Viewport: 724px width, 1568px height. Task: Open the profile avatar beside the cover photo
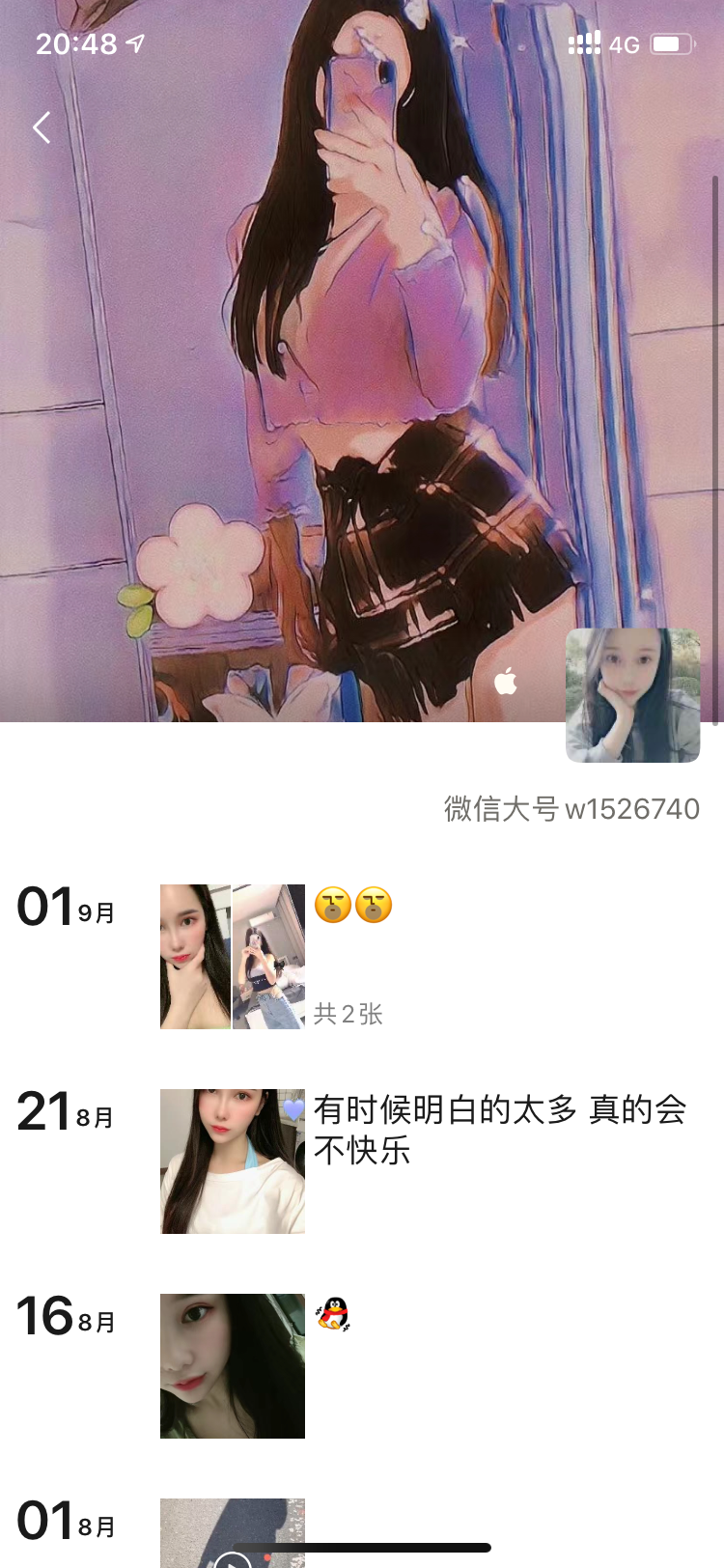(x=632, y=695)
